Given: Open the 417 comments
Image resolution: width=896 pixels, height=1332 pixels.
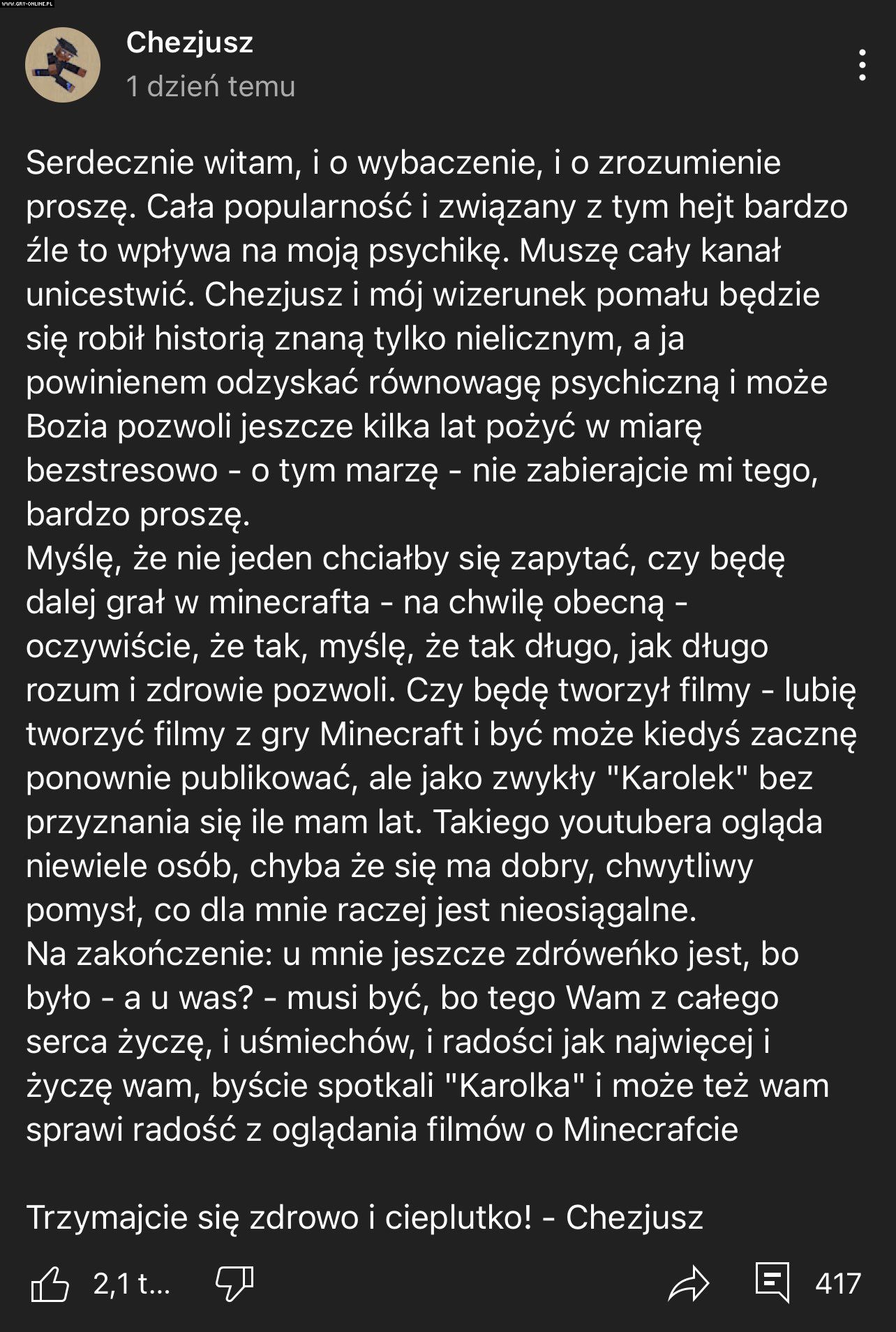Looking at the screenshot, I should point(773,1282).
